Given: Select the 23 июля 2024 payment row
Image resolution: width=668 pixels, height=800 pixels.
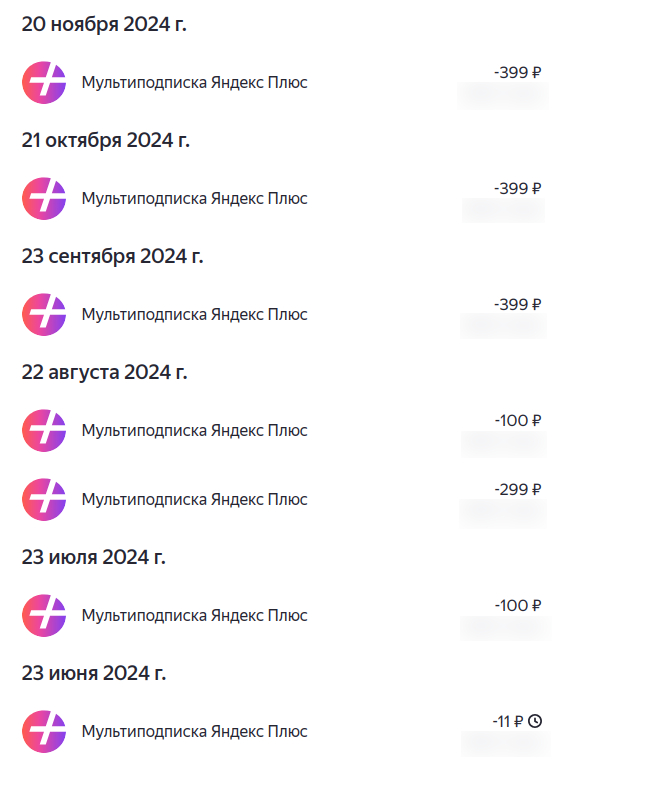Looking at the screenshot, I should tap(195, 615).
